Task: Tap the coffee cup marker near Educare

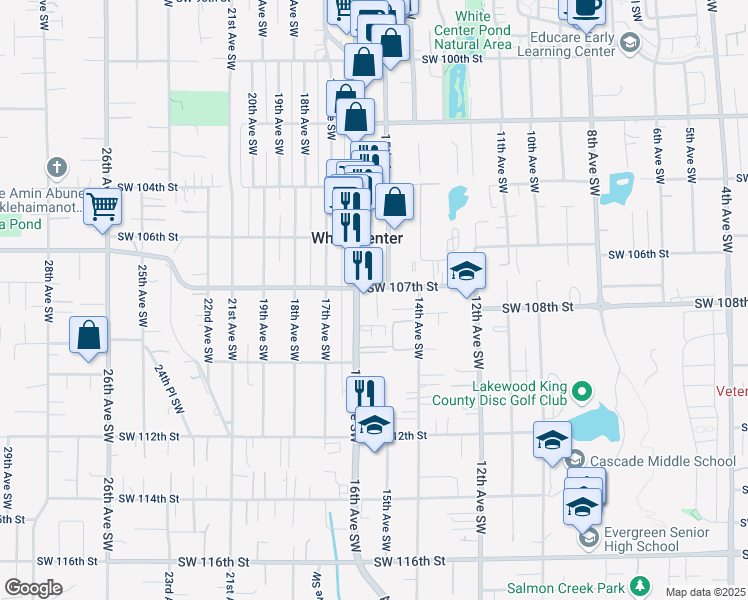Action: point(586,10)
